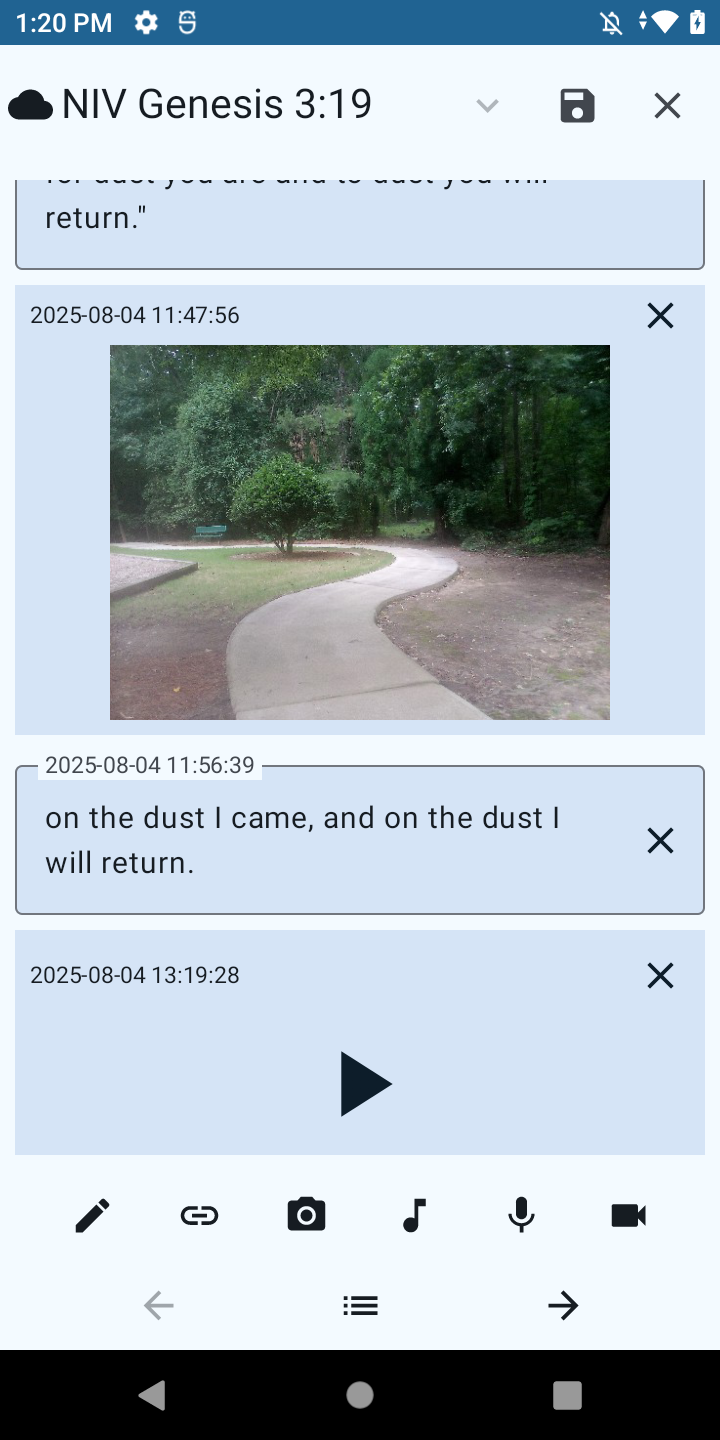The width and height of the screenshot is (720, 1440).
Task: Add a music file
Action: tap(414, 1216)
